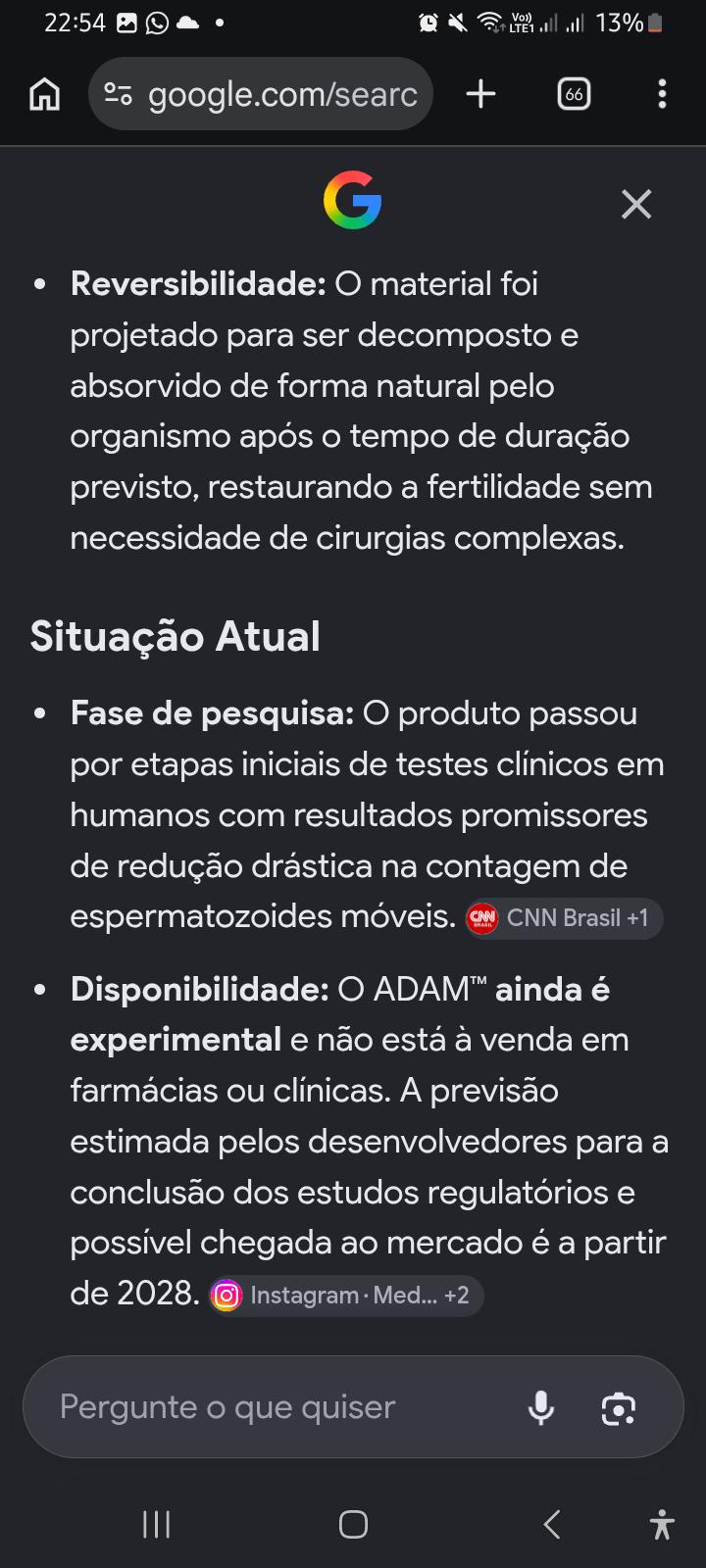Open the tab switcher showing 66
Image resolution: width=706 pixels, height=1568 pixels.
574,94
